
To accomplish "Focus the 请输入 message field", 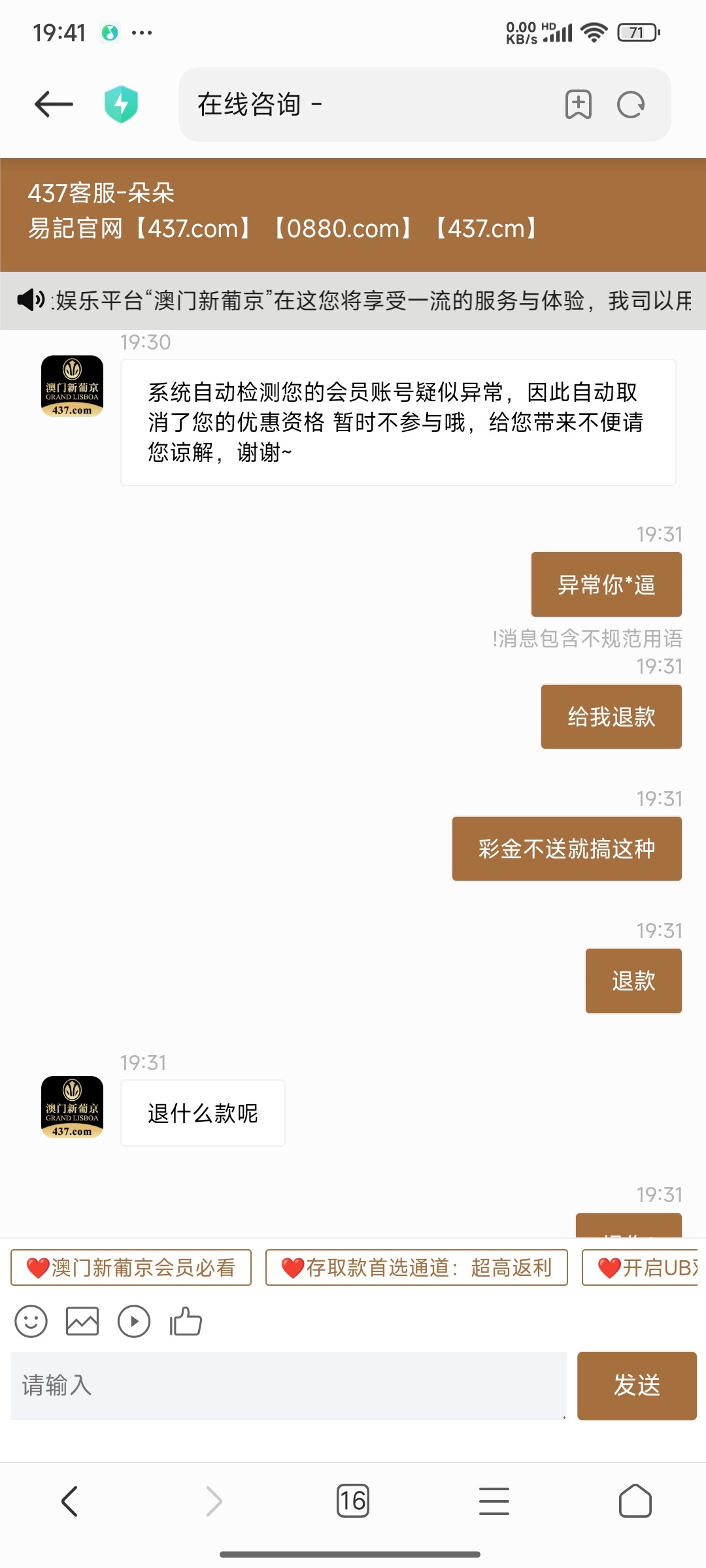I will pos(288,1385).
